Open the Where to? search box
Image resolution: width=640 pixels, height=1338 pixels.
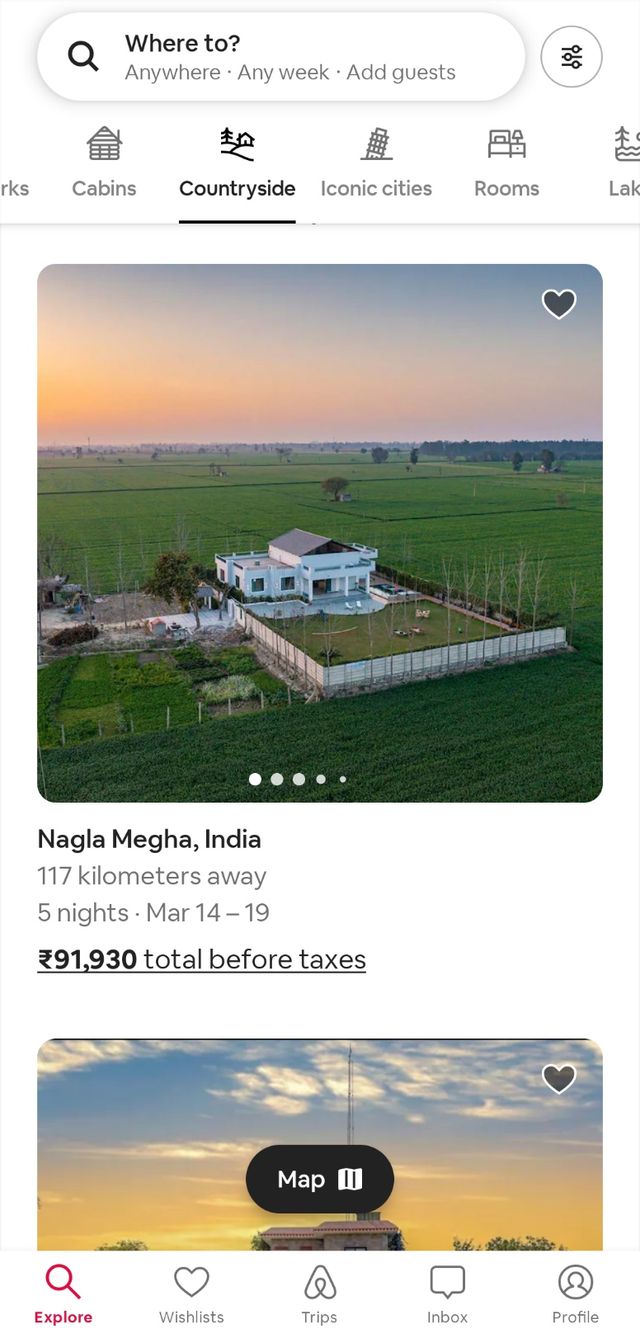click(x=280, y=57)
